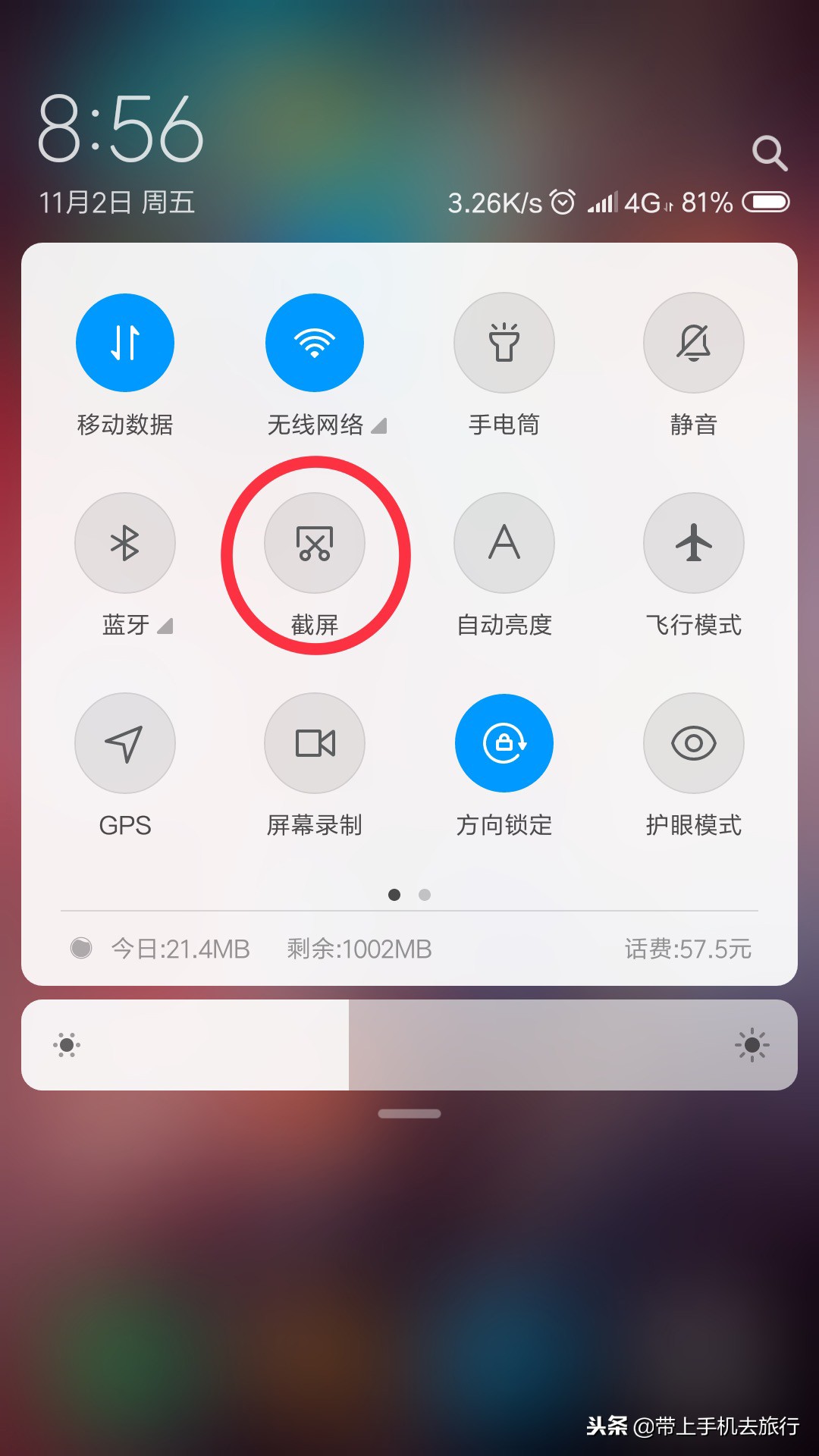Open the 屏幕录制 screen recorder
Screen dimensions: 819x1456
315,743
